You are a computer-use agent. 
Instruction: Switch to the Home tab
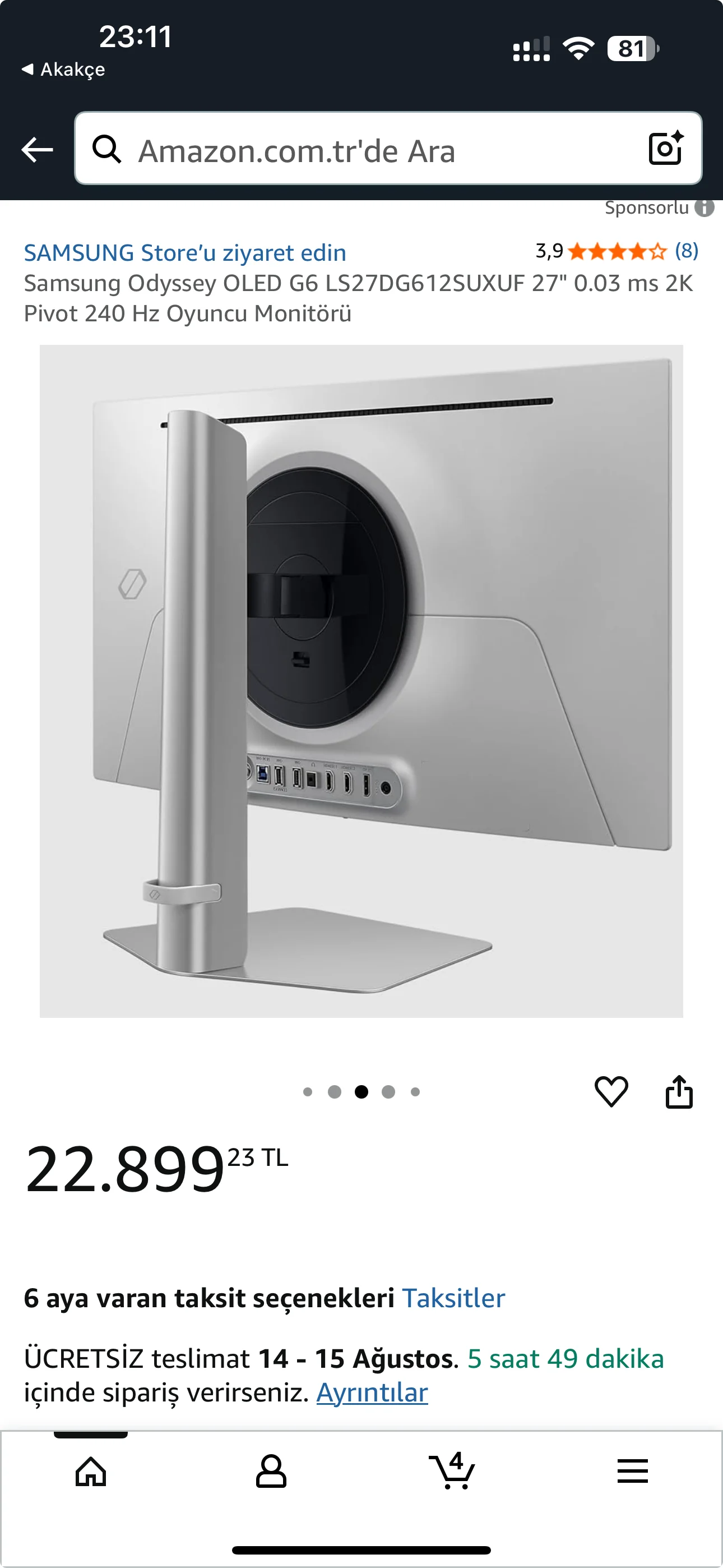pyautogui.click(x=91, y=1472)
